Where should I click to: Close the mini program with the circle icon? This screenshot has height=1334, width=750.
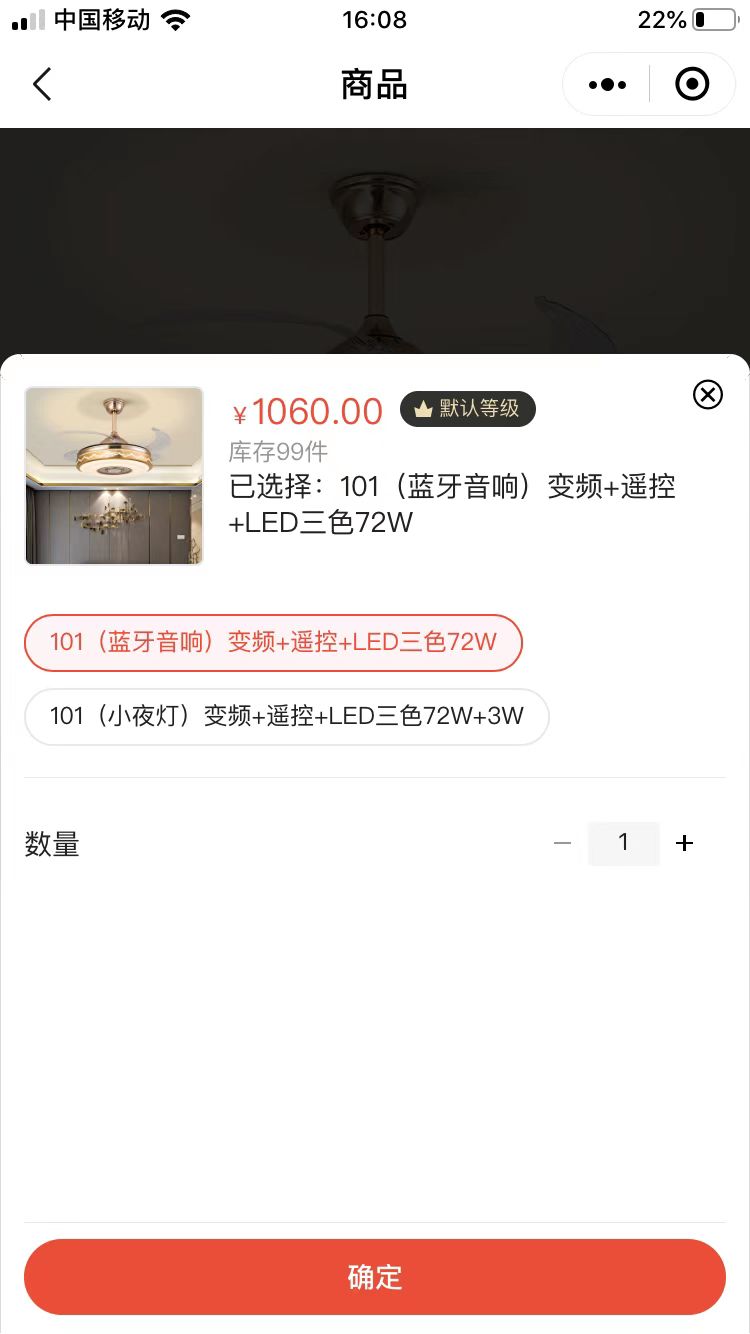692,85
